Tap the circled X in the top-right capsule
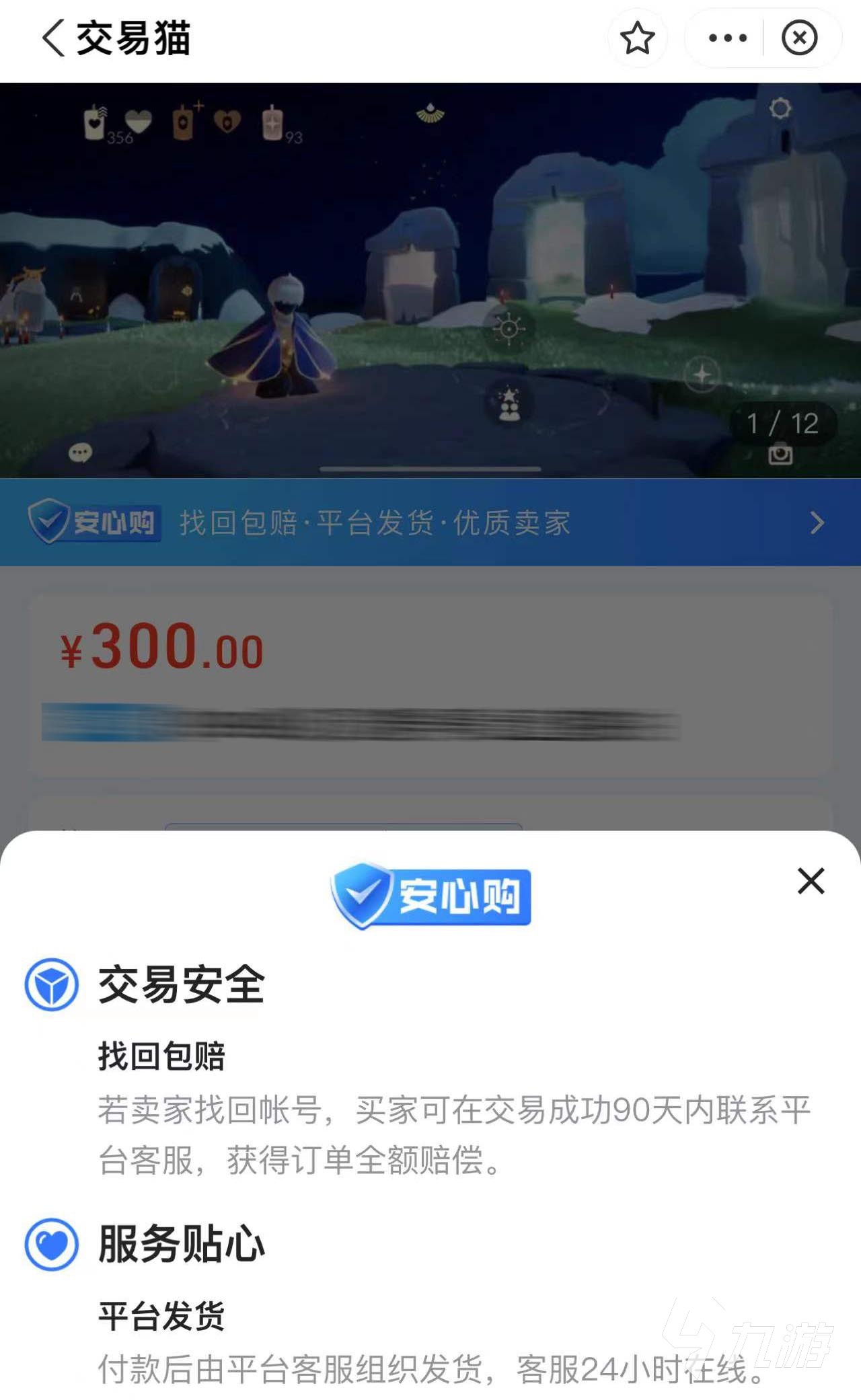861x1400 pixels. (800, 38)
